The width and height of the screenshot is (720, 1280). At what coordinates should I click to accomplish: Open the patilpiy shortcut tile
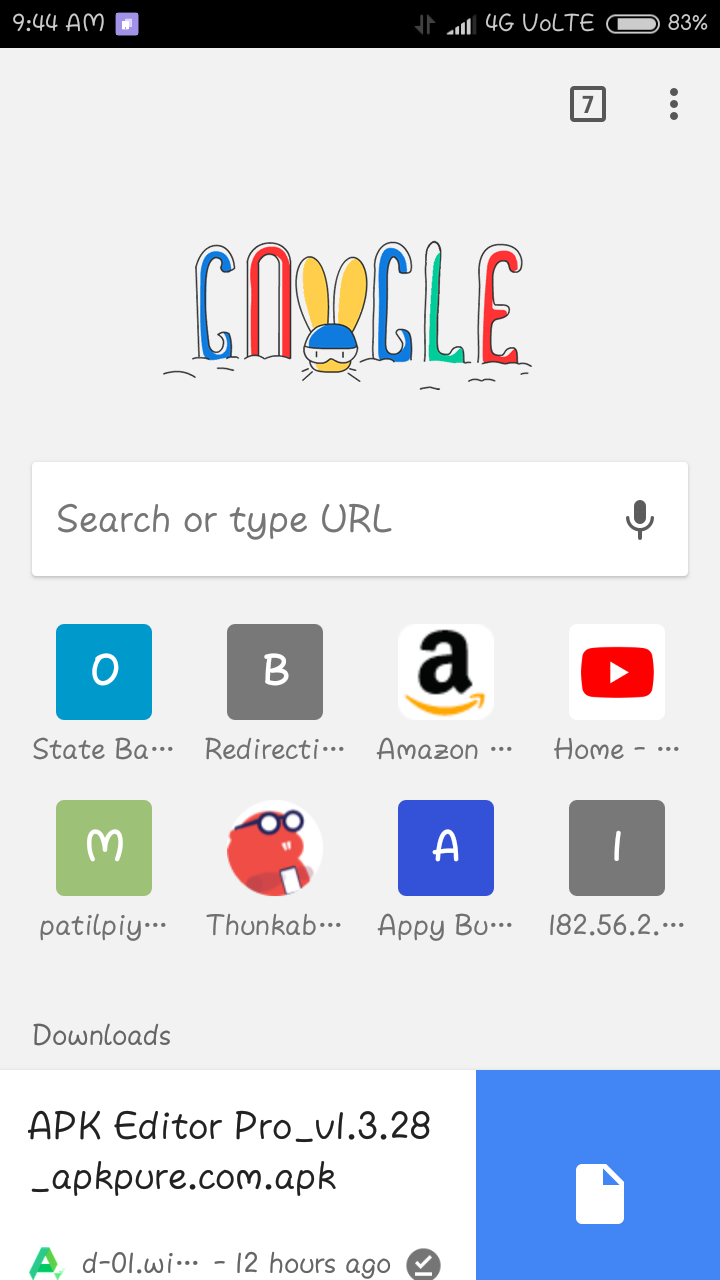104,848
